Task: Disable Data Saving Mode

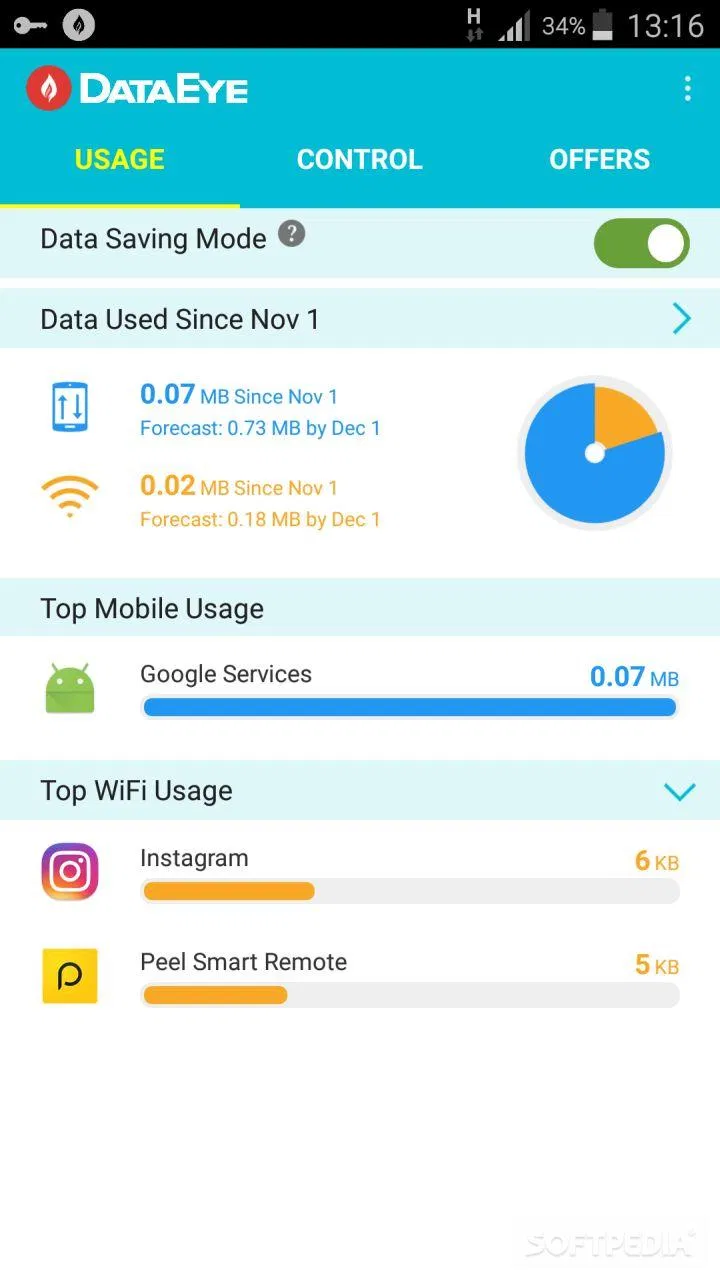Action: tap(641, 242)
